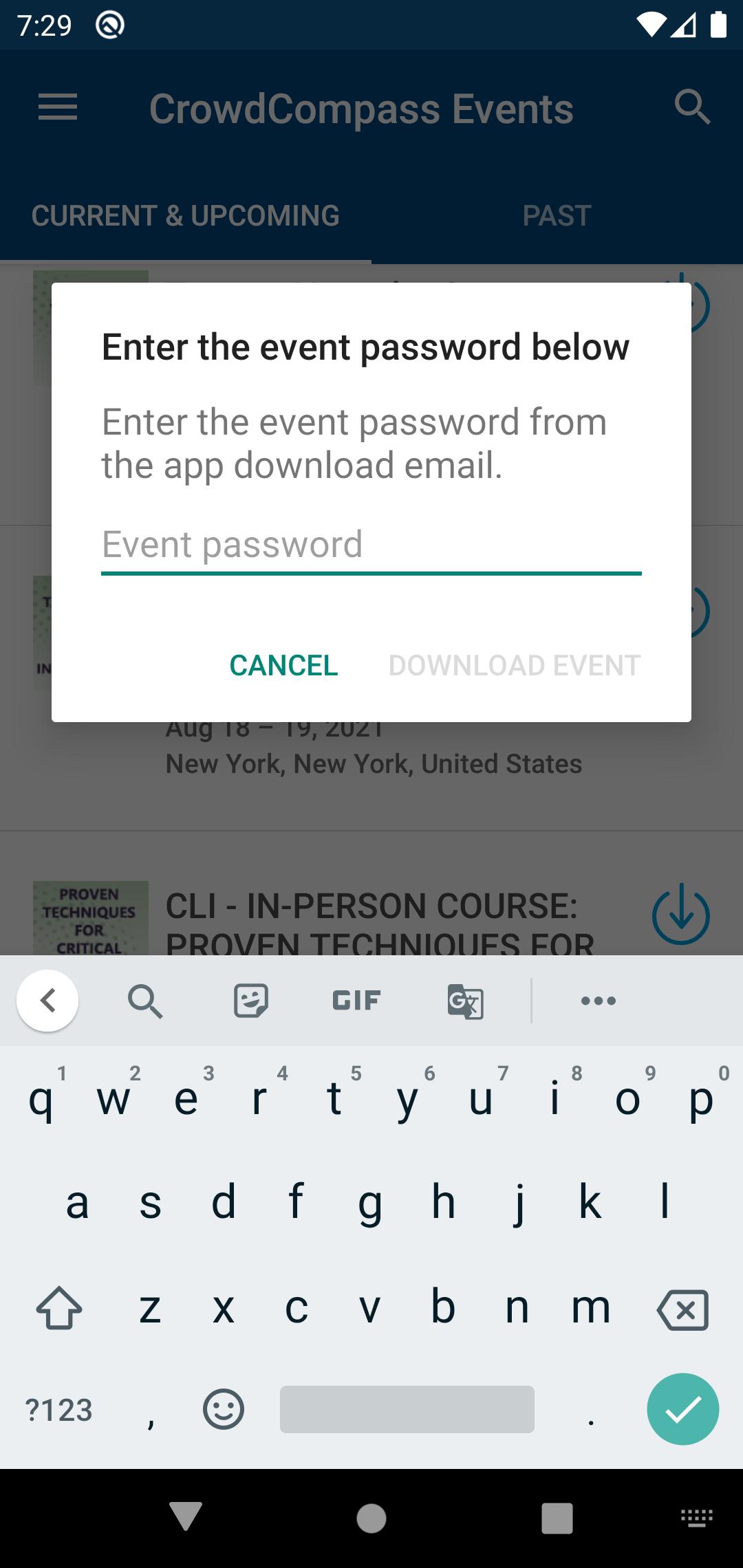Open the keyboard emoji key
The image size is (743, 1568).
click(224, 1409)
